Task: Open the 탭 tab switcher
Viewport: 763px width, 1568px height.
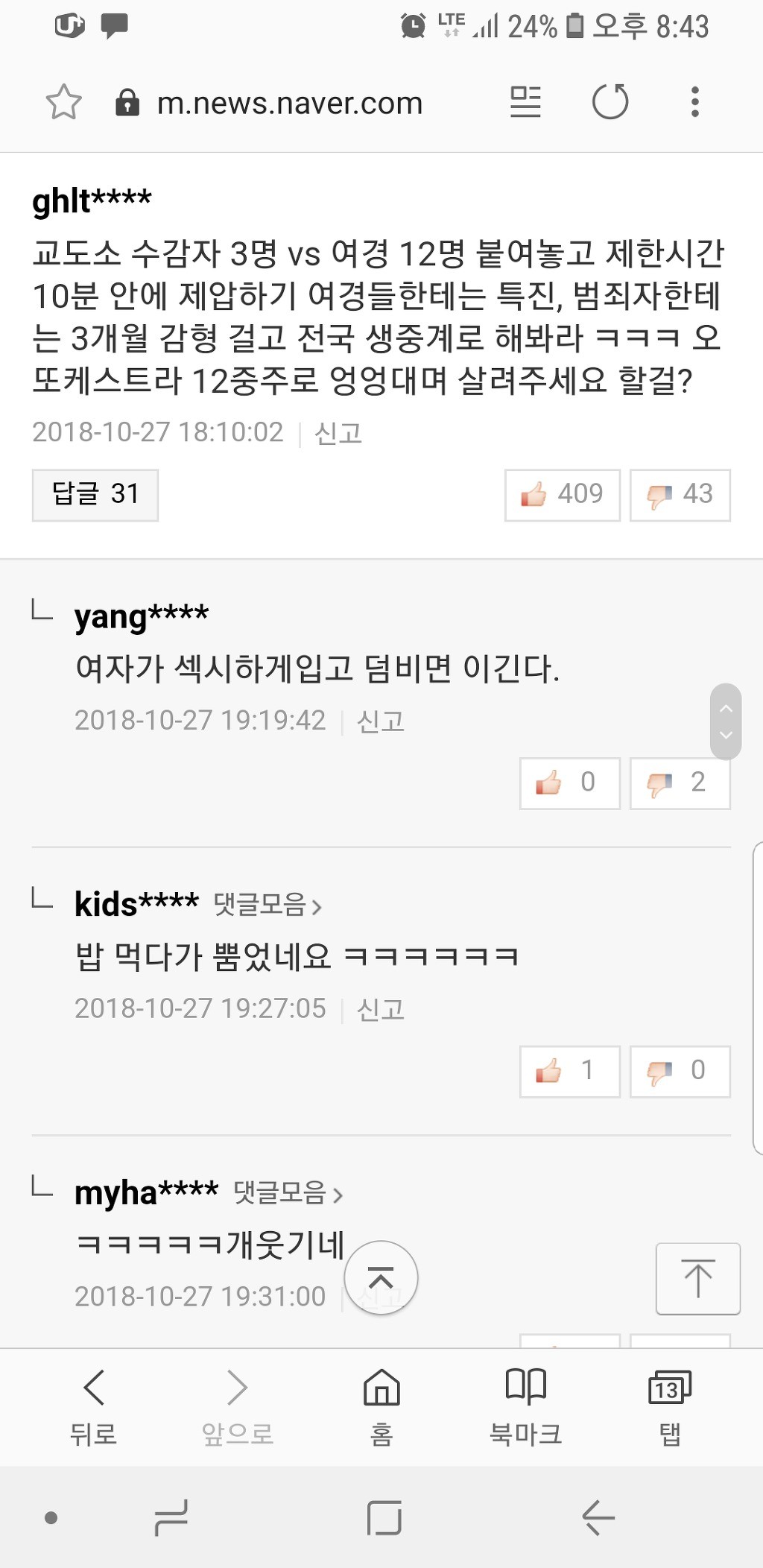Action: coord(669,1406)
